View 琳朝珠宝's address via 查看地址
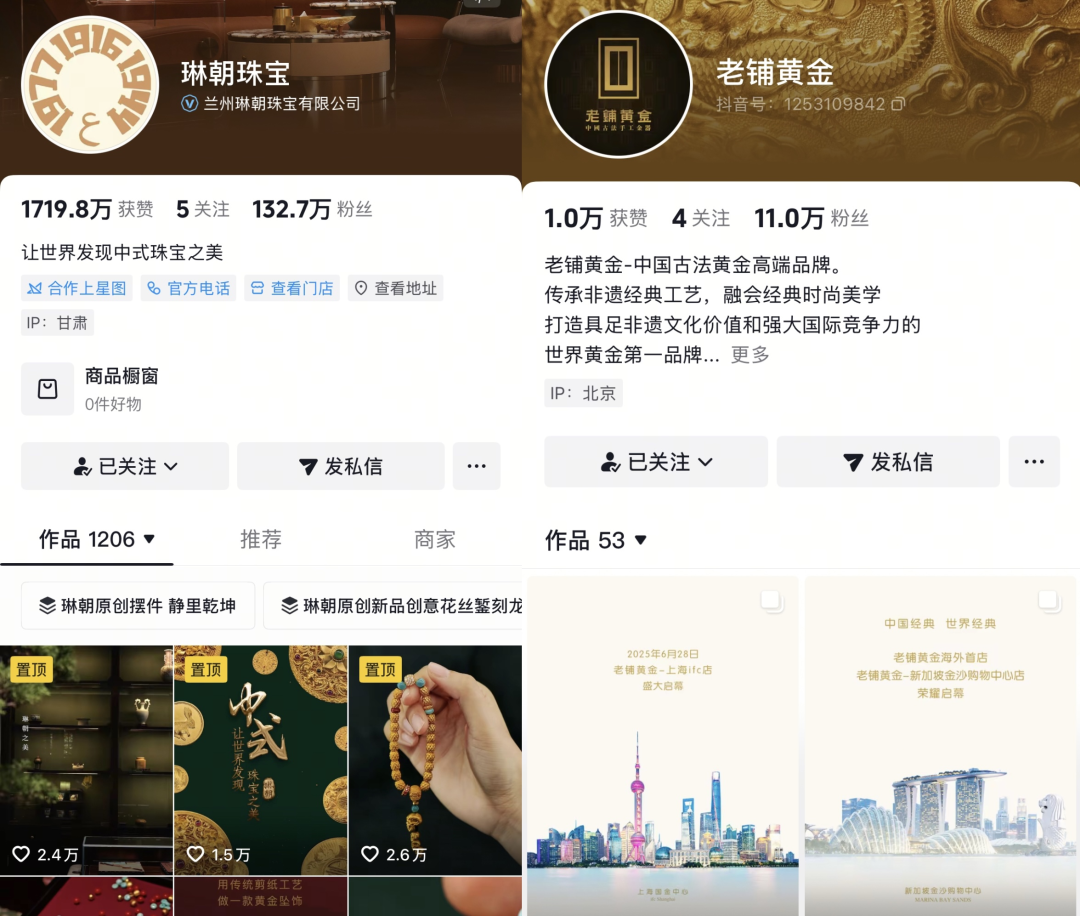1080x916 pixels. [x=396, y=288]
